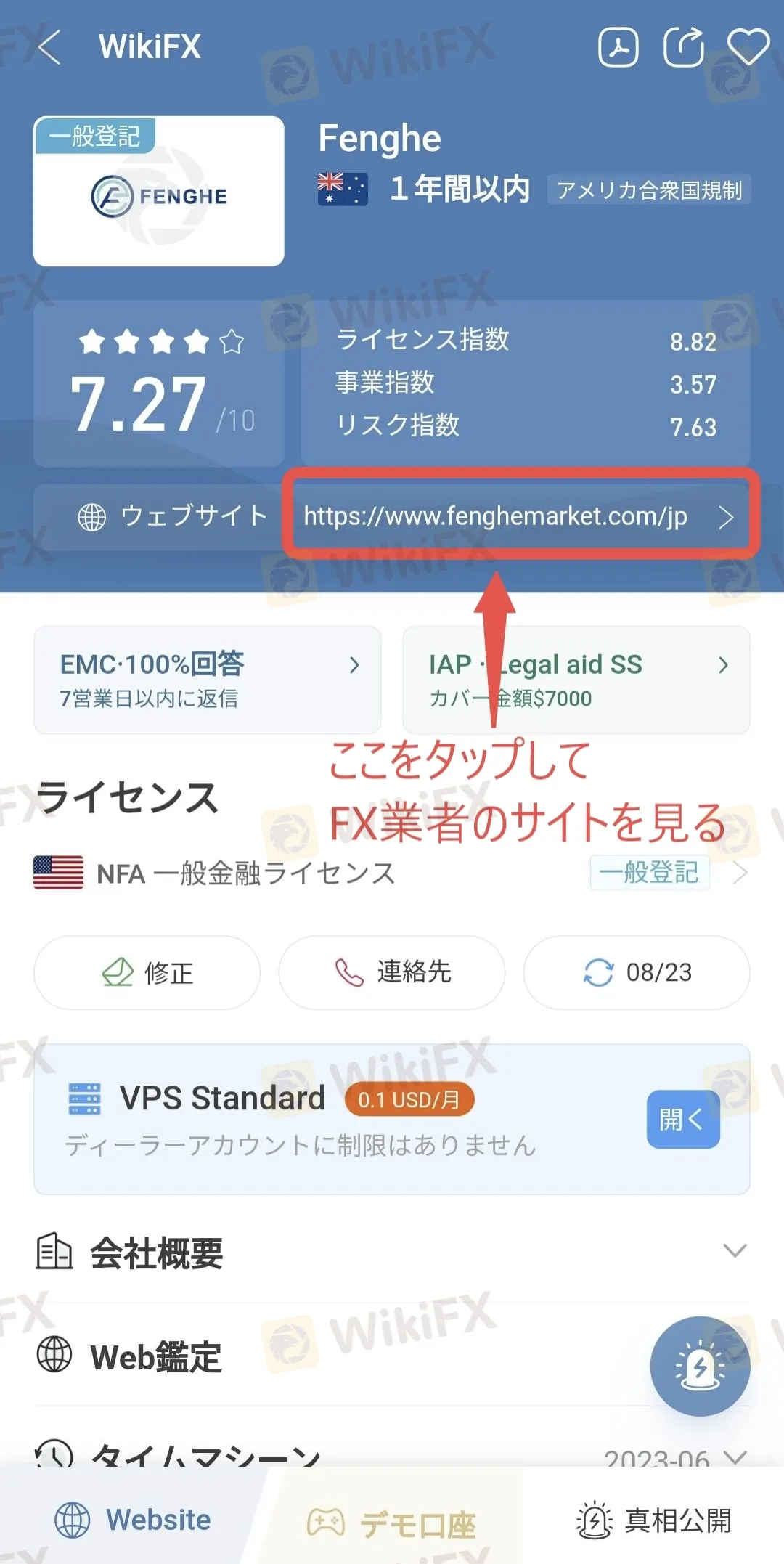
Task: Go back from the Fenghe page
Action: click(49, 48)
